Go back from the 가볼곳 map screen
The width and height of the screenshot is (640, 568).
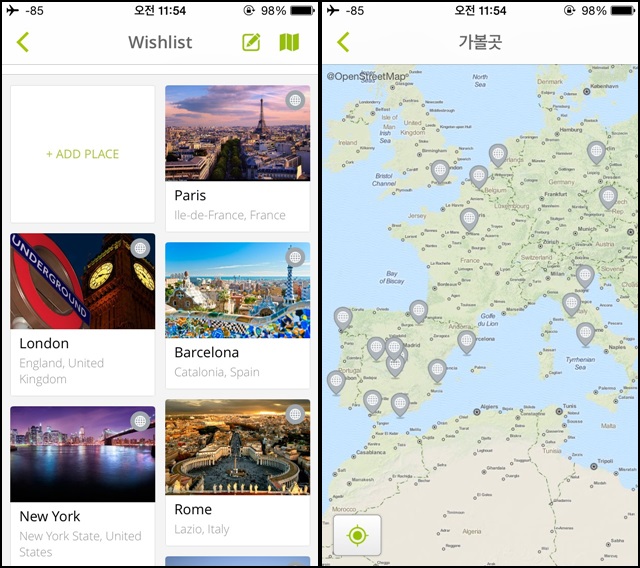[x=343, y=42]
